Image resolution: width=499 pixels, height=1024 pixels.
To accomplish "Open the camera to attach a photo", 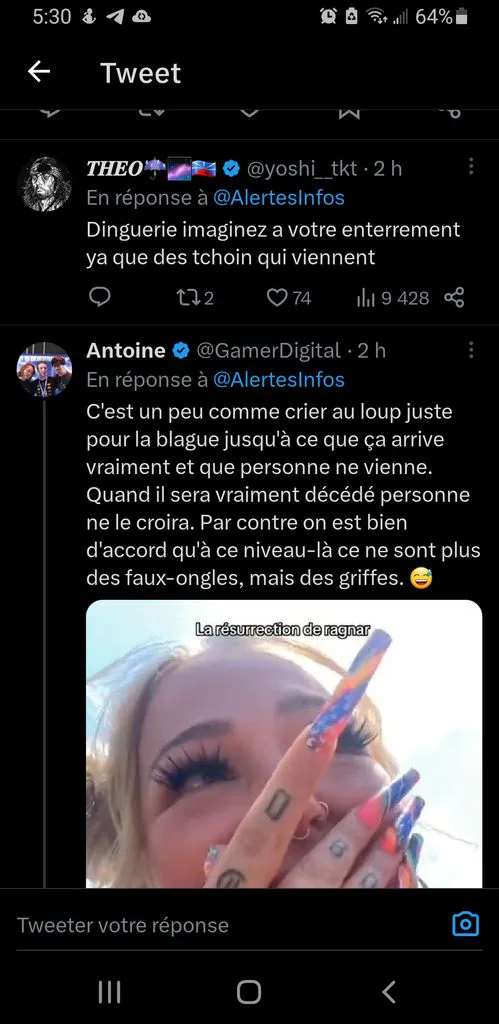I will click(466, 924).
